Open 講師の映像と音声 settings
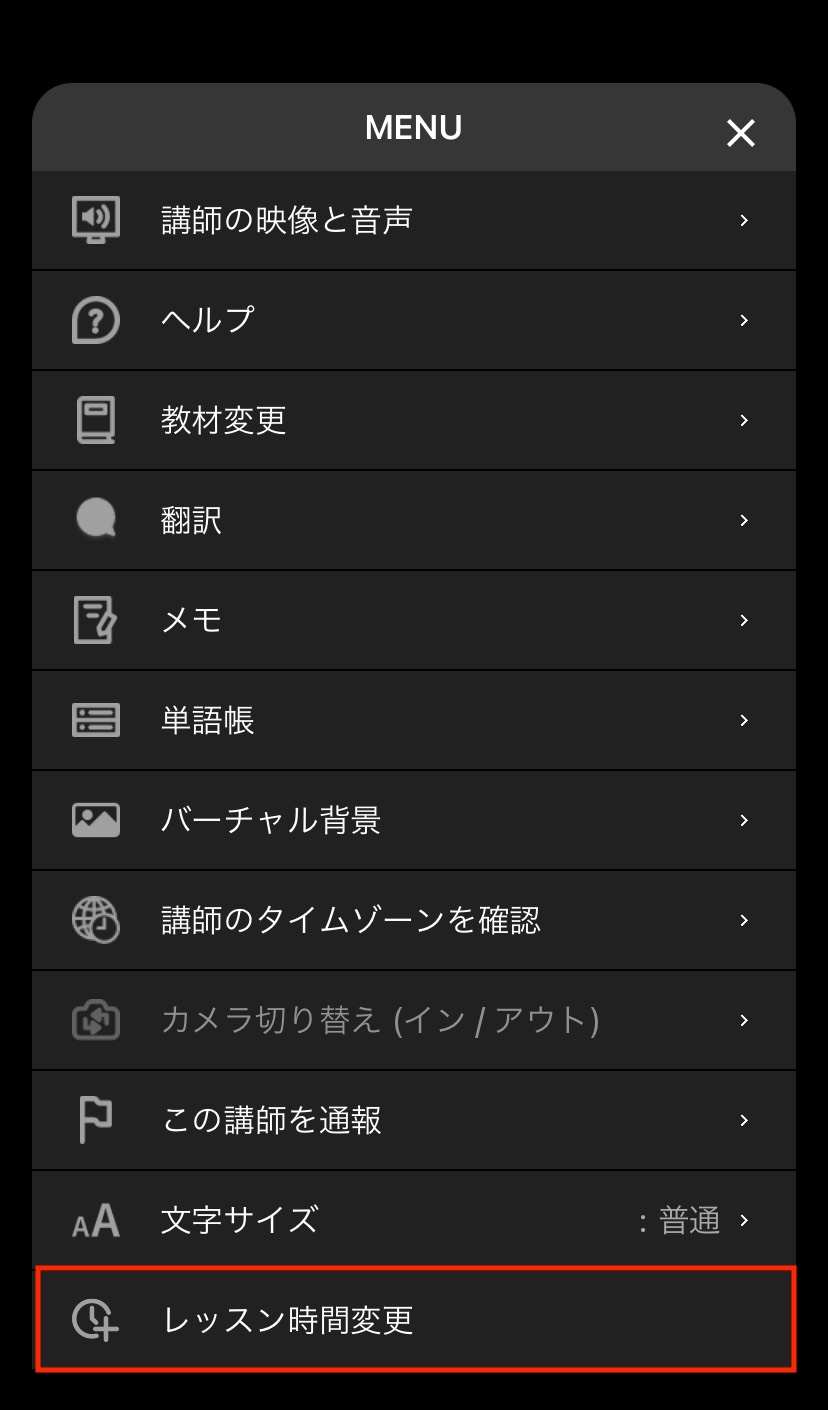This screenshot has width=828, height=1410. click(414, 220)
